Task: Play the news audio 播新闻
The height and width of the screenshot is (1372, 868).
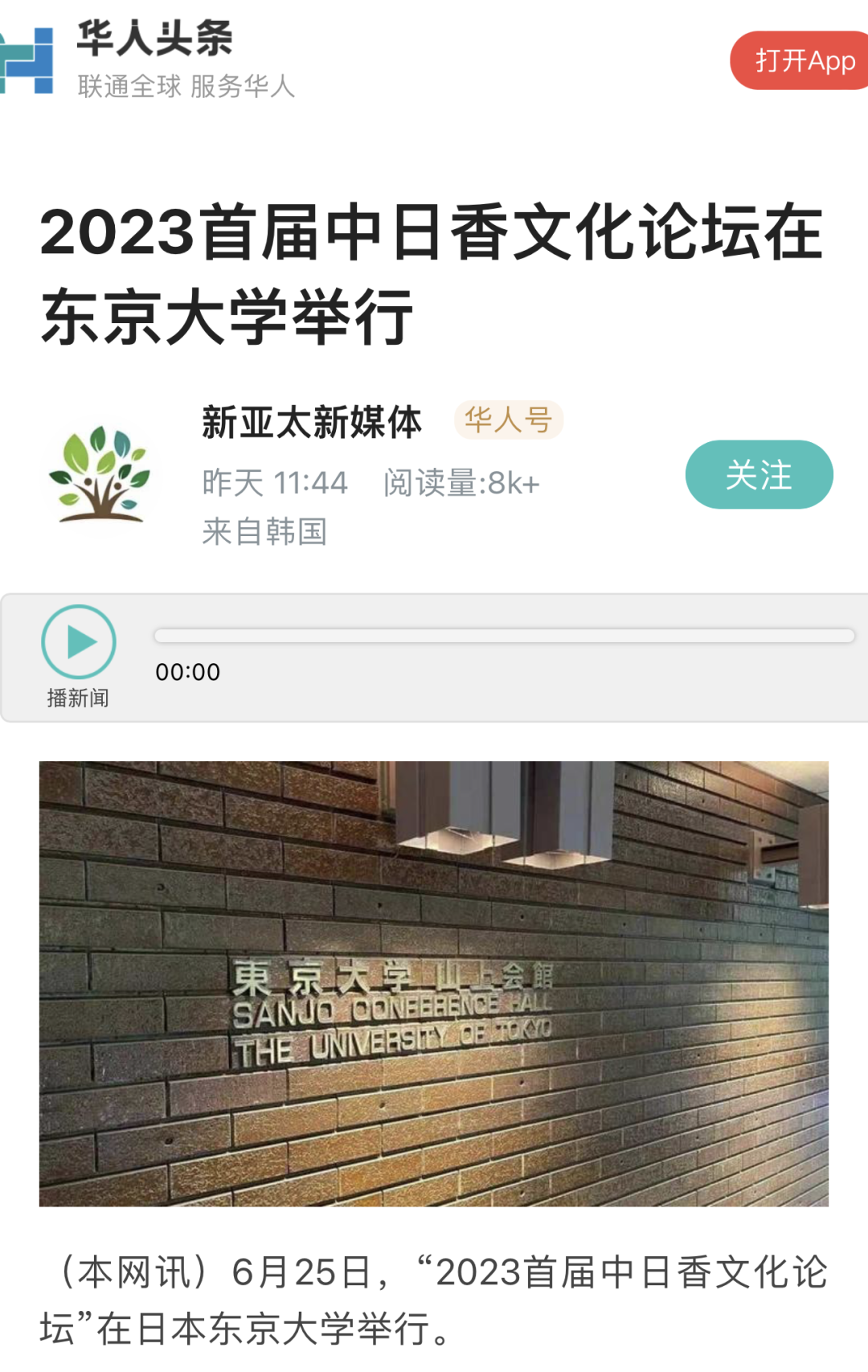Action: click(79, 642)
